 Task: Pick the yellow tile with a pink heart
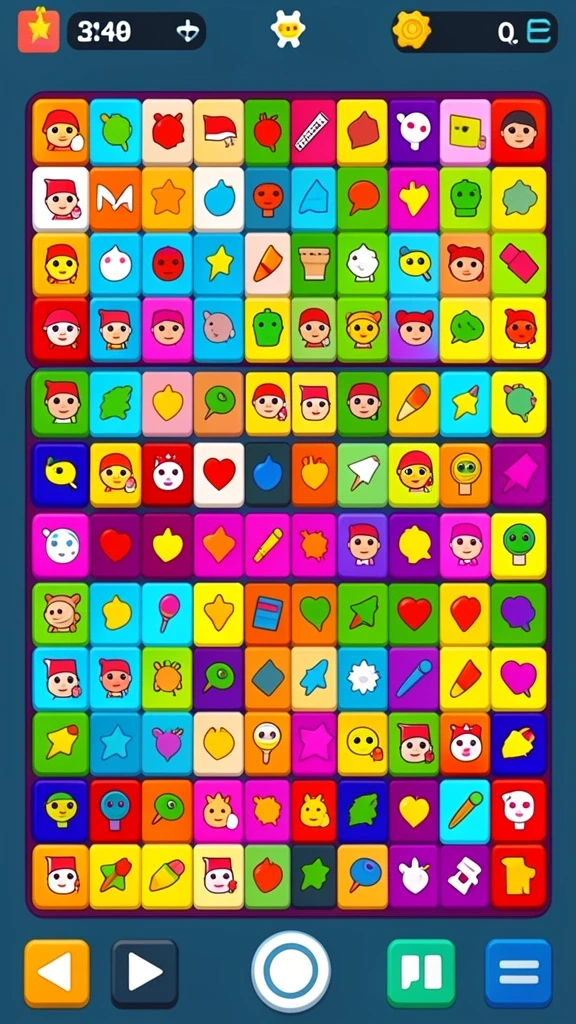519,679
